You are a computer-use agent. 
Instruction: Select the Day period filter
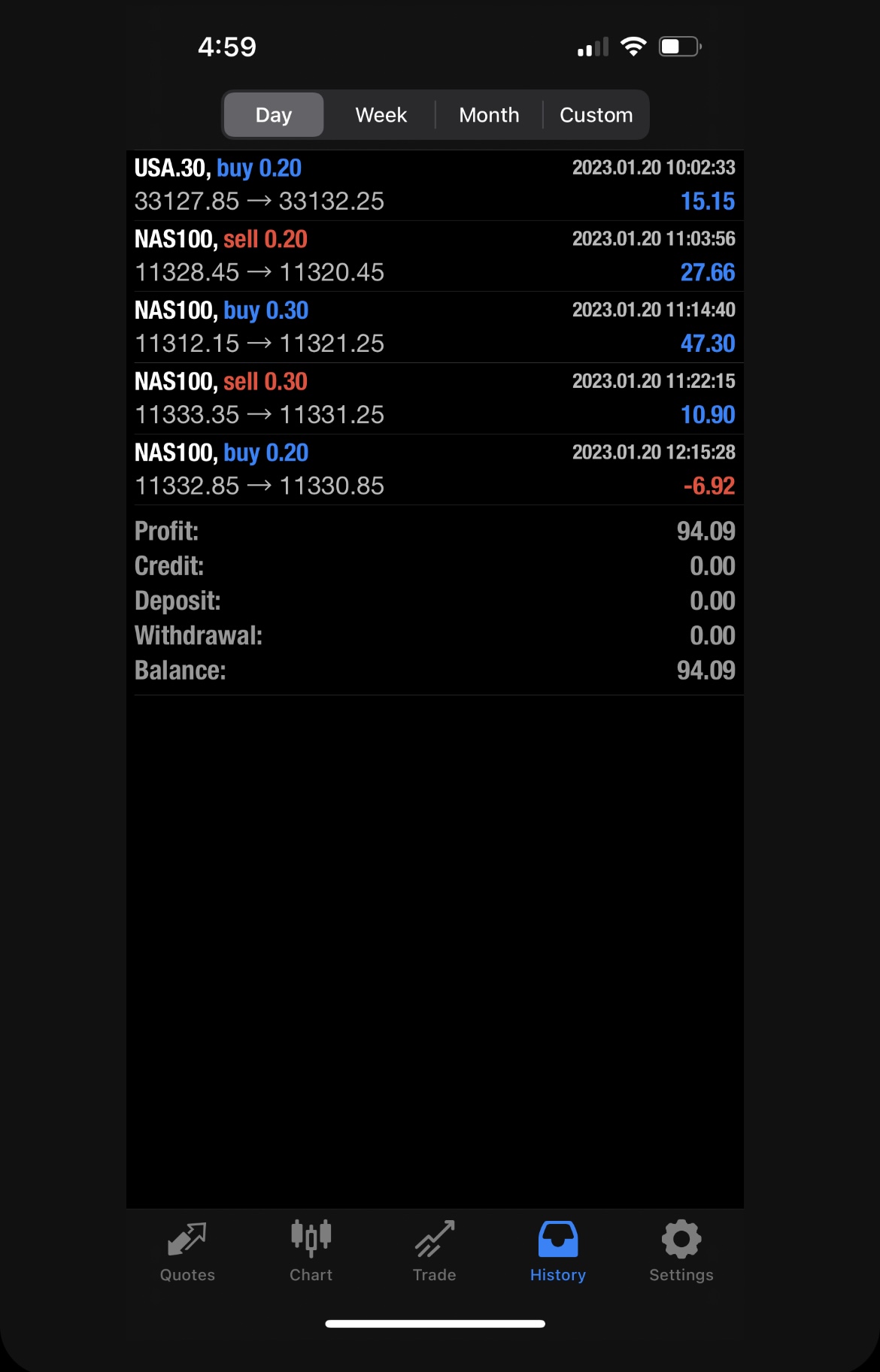[274, 115]
